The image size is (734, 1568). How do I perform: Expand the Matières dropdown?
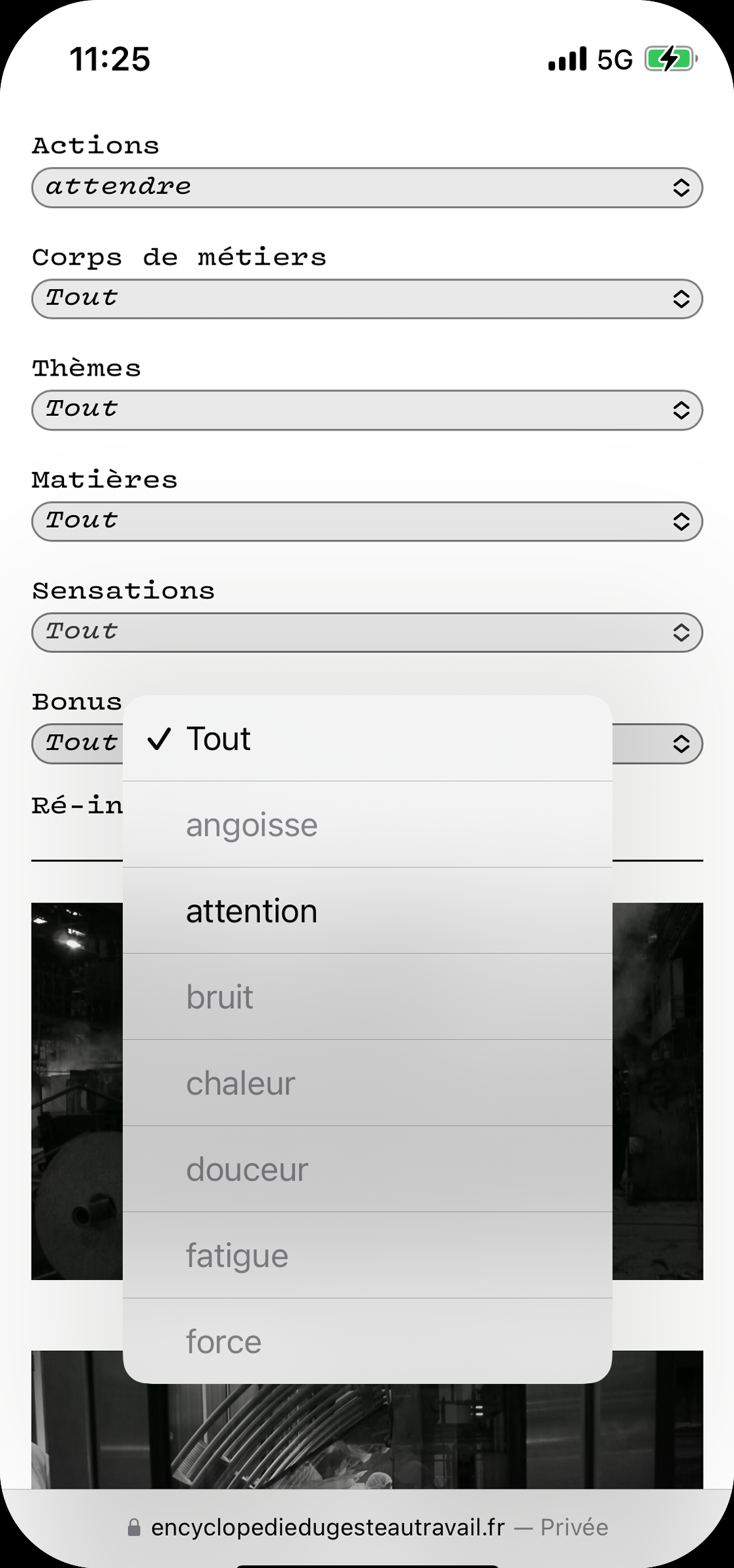[367, 522]
